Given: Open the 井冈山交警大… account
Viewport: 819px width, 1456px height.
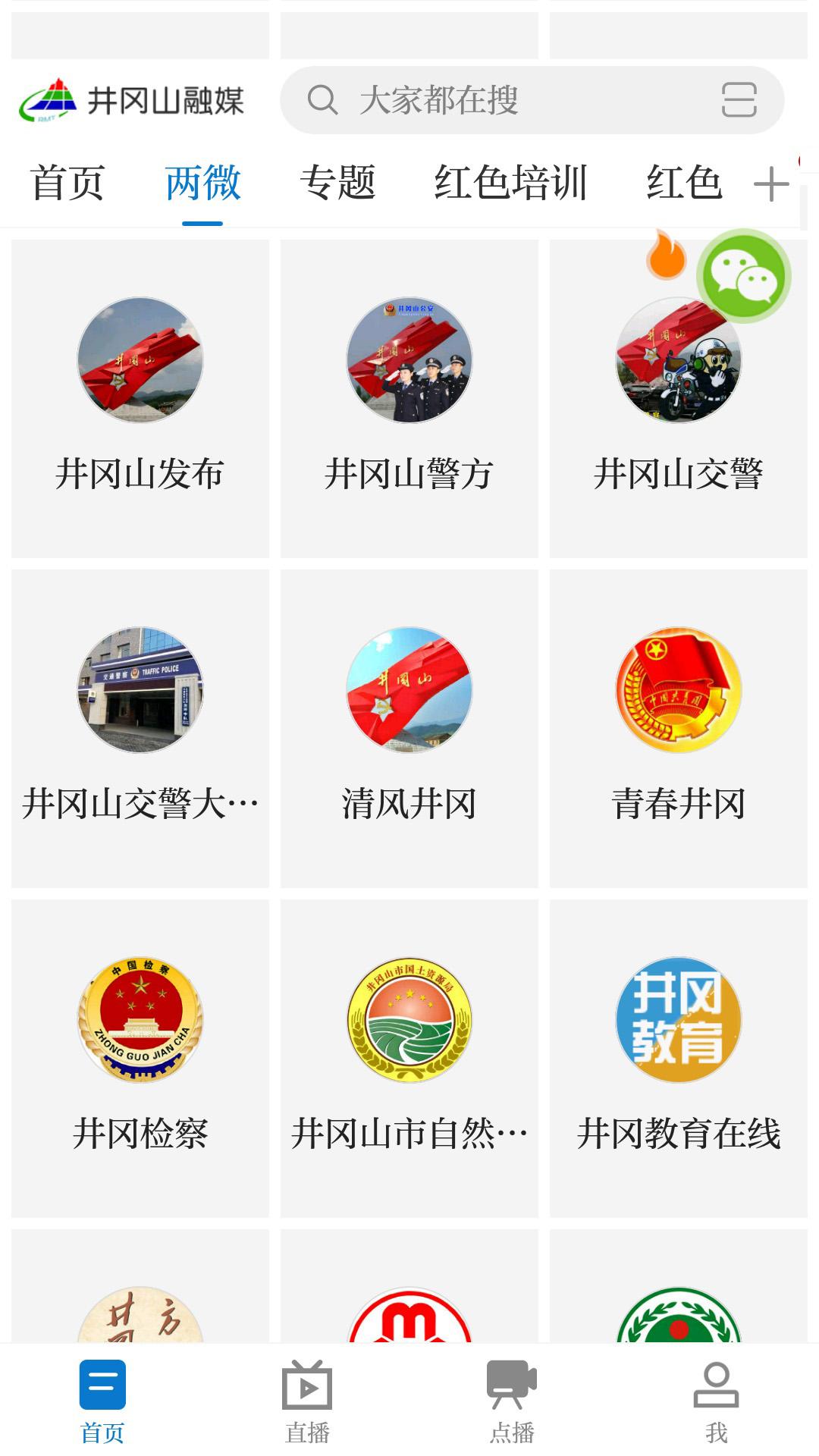Looking at the screenshot, I should [140, 728].
